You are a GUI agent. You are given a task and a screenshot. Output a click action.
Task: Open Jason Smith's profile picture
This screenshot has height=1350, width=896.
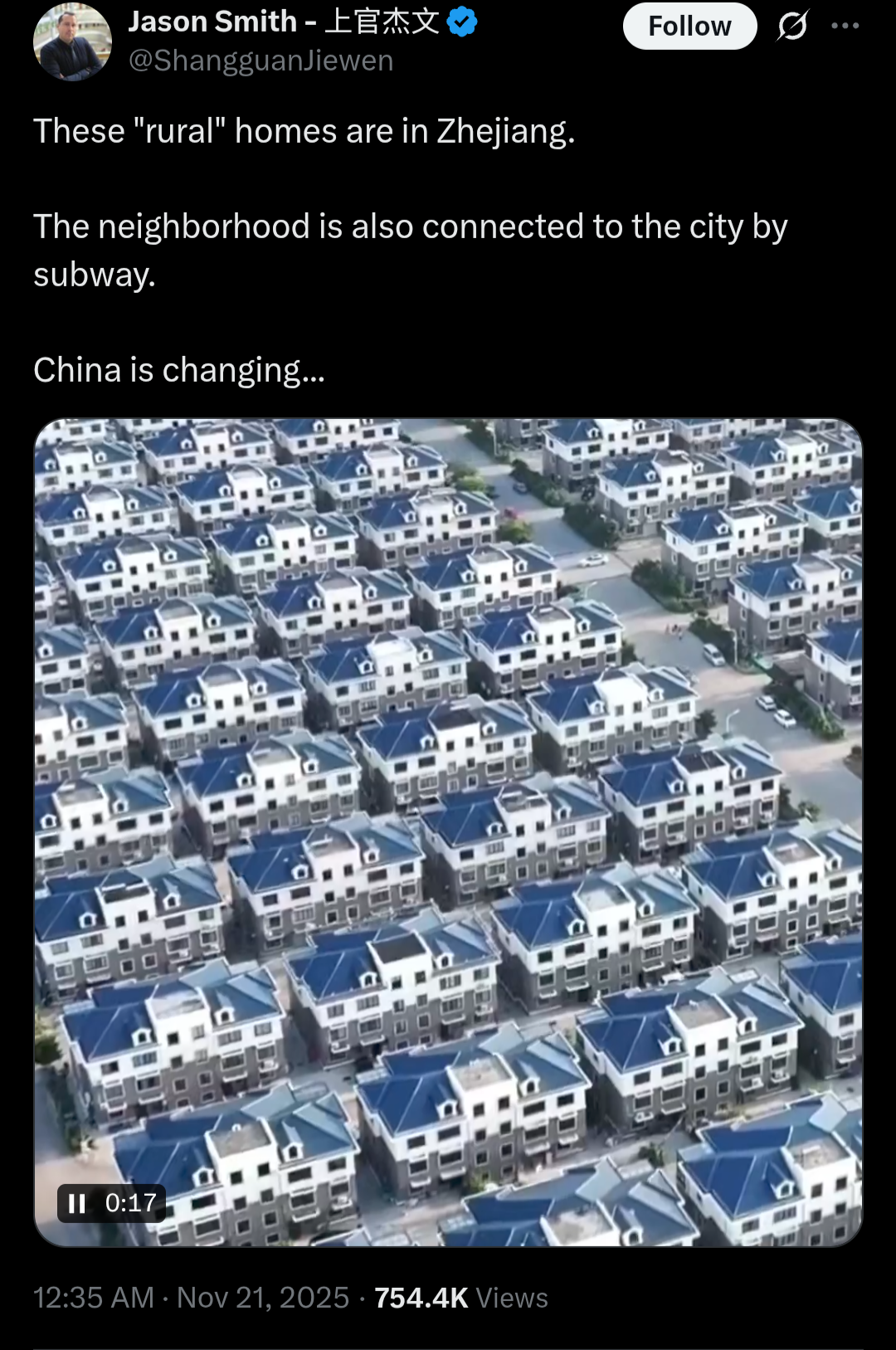coord(72,41)
